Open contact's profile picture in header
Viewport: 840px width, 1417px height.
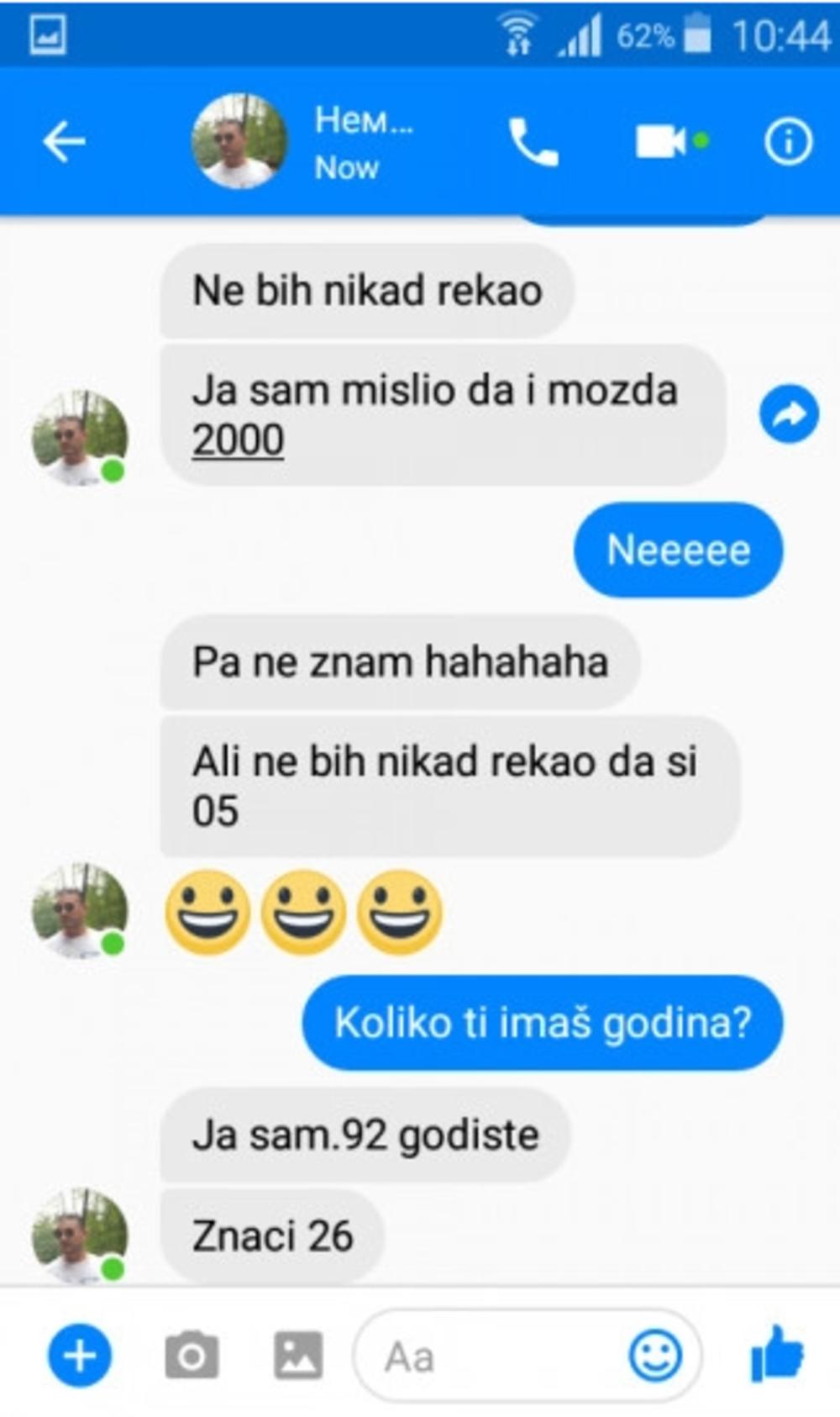click(239, 141)
